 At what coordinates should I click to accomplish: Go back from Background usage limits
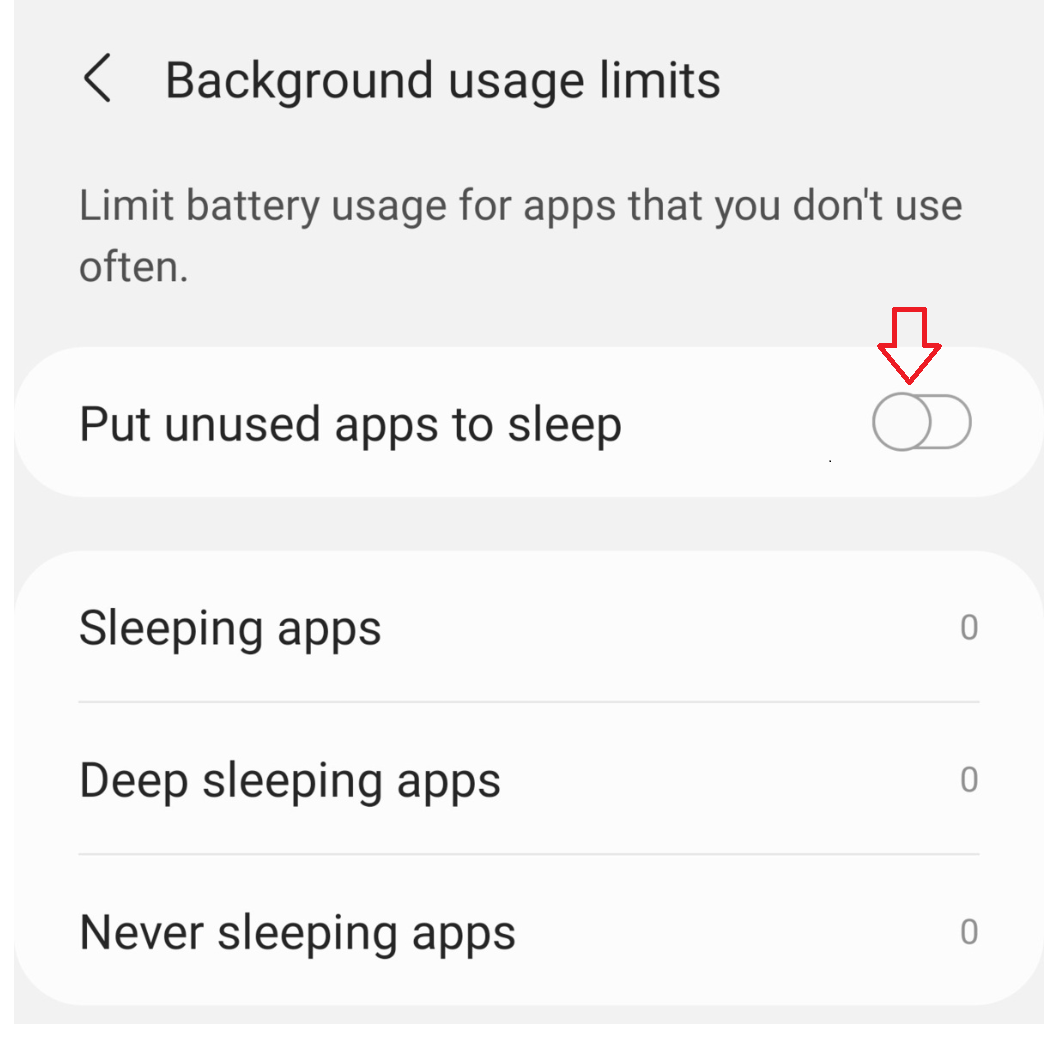pos(98,78)
